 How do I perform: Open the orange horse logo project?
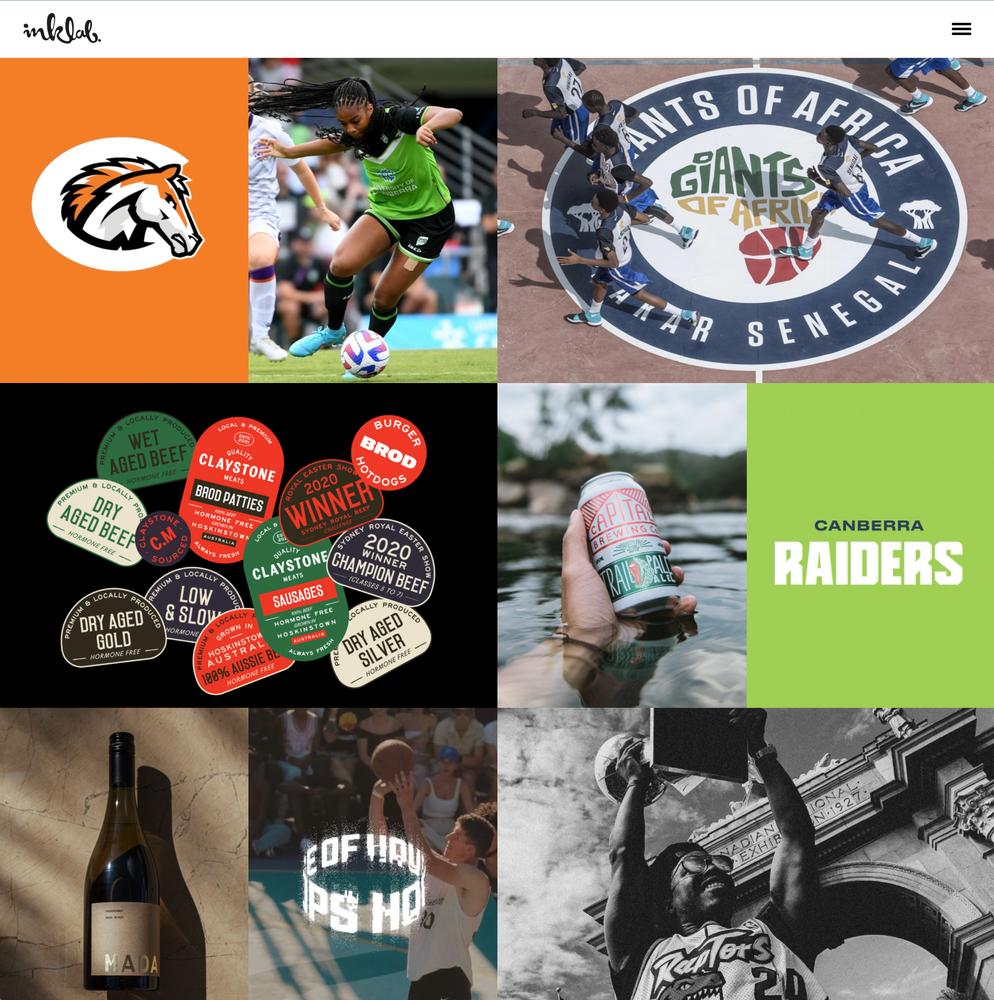124,220
